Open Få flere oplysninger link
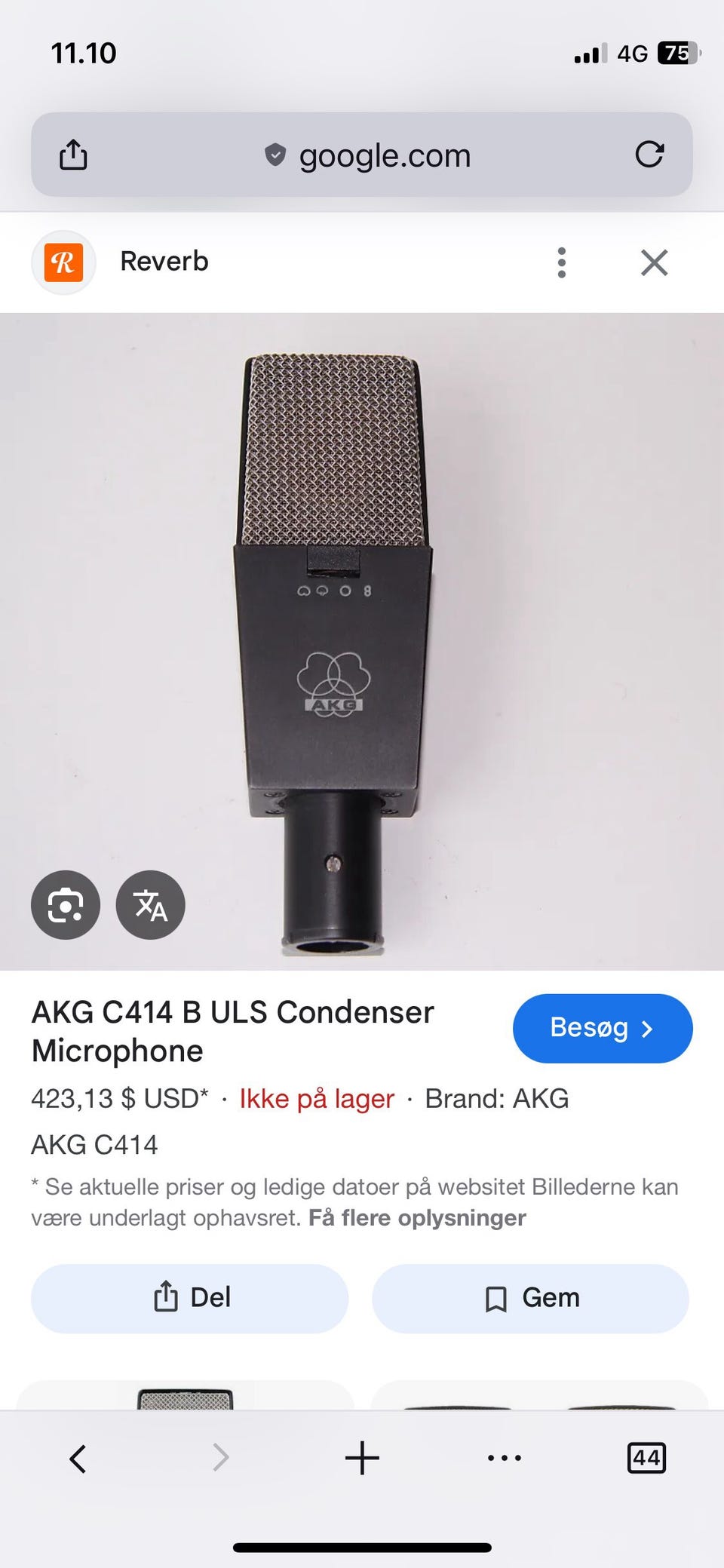 coord(417,1218)
